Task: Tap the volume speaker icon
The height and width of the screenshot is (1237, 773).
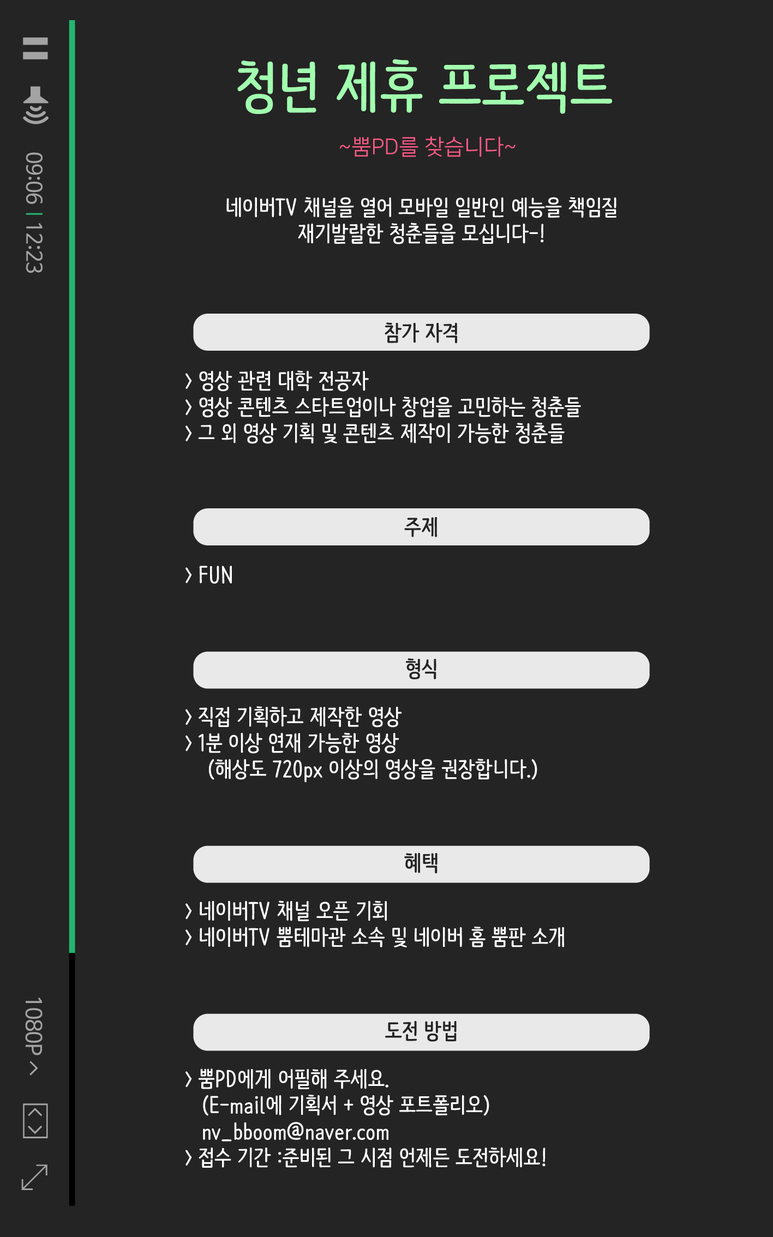Action: click(35, 105)
